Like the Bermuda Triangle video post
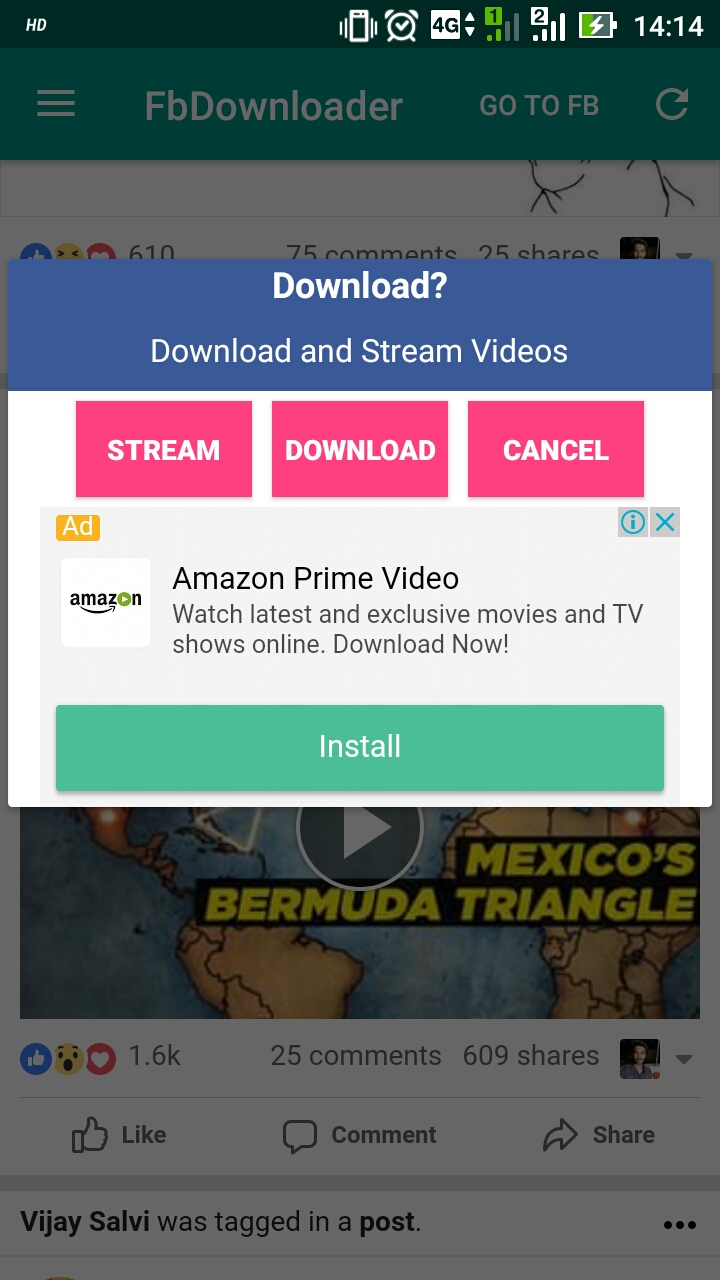 click(119, 1135)
